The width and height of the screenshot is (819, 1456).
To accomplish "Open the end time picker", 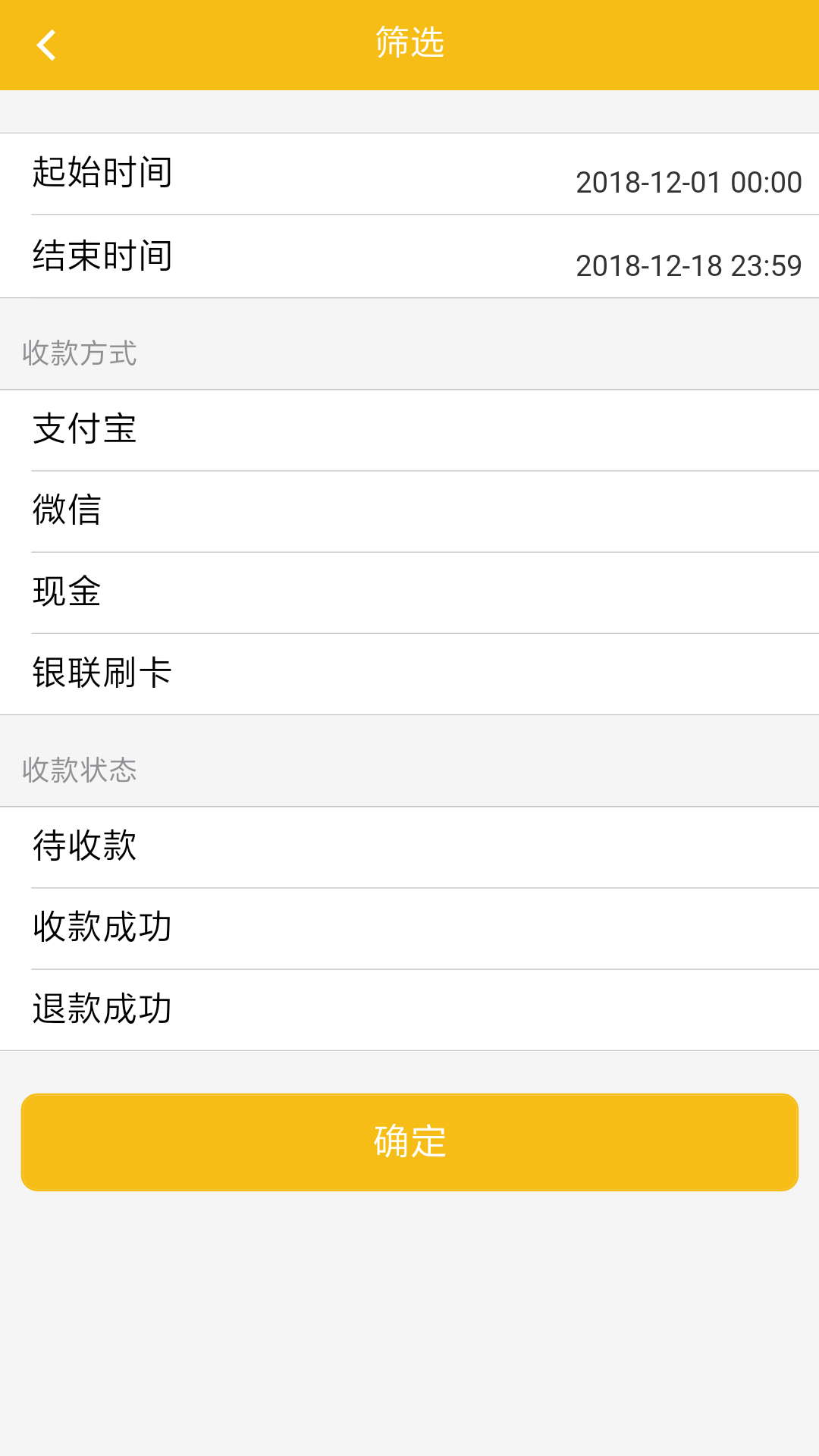I will [409, 258].
